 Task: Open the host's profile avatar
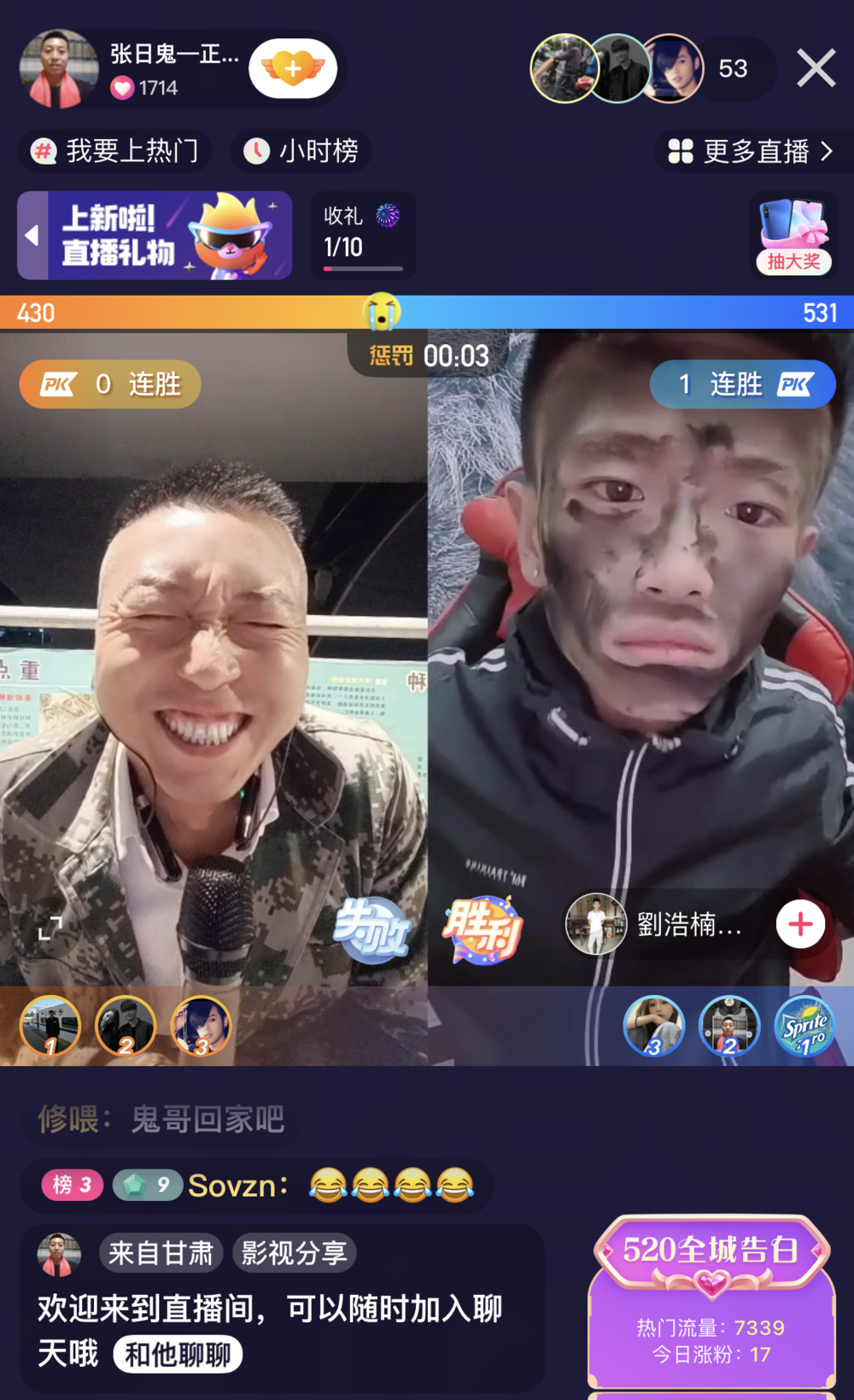[x=58, y=69]
